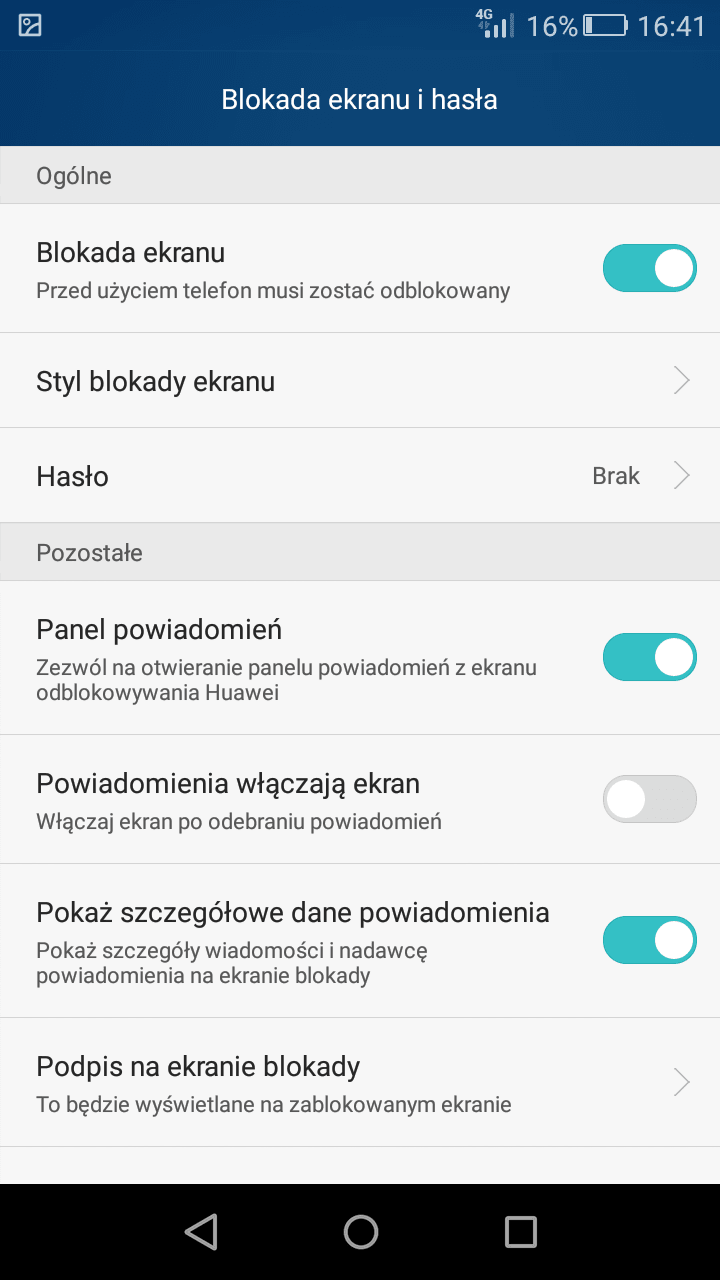
Task: Tap the system back button
Action: 201,1232
